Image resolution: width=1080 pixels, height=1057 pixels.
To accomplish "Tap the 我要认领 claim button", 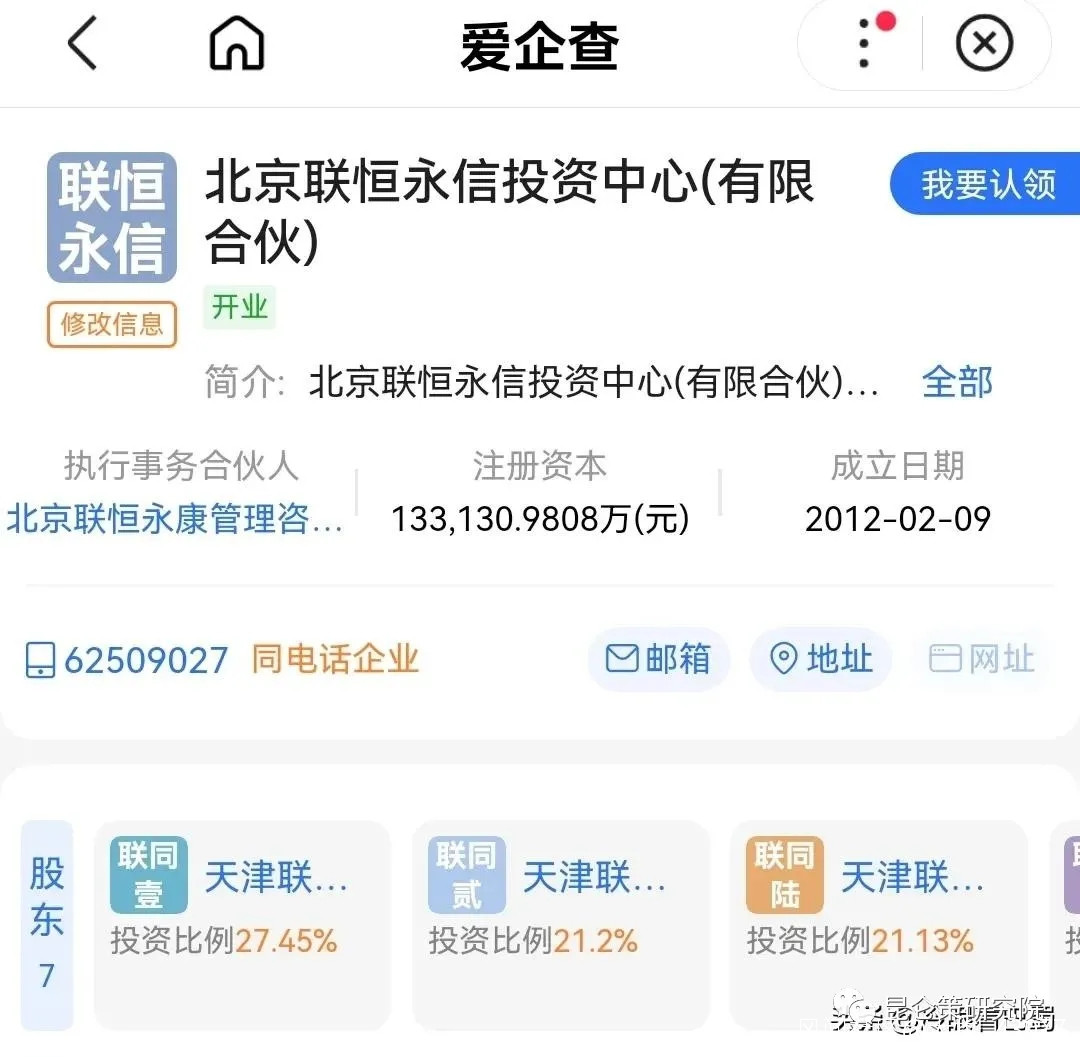I will [x=986, y=184].
